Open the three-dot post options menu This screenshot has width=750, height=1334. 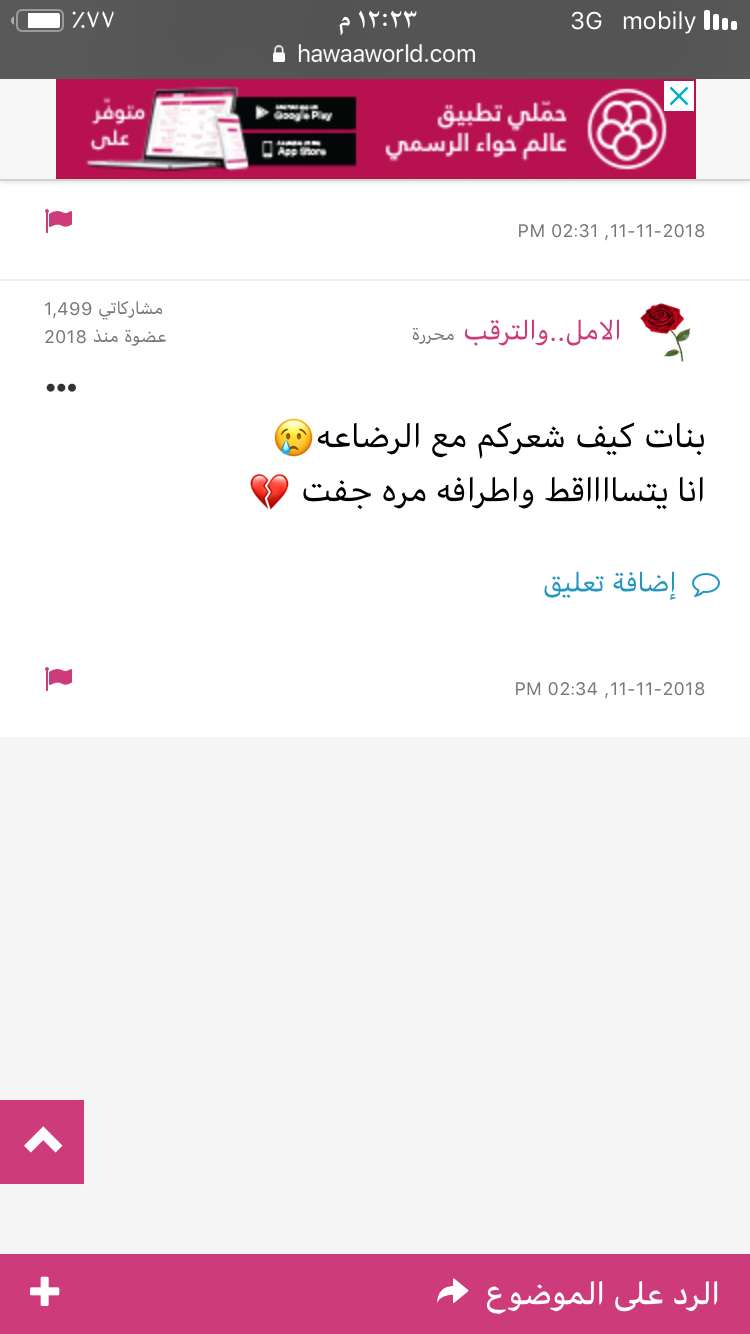tap(61, 388)
